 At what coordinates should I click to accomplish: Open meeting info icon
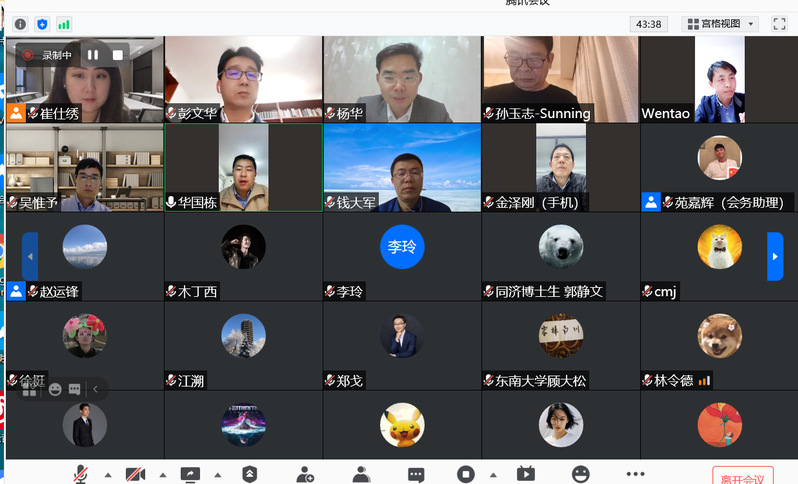pyautogui.click(x=20, y=23)
